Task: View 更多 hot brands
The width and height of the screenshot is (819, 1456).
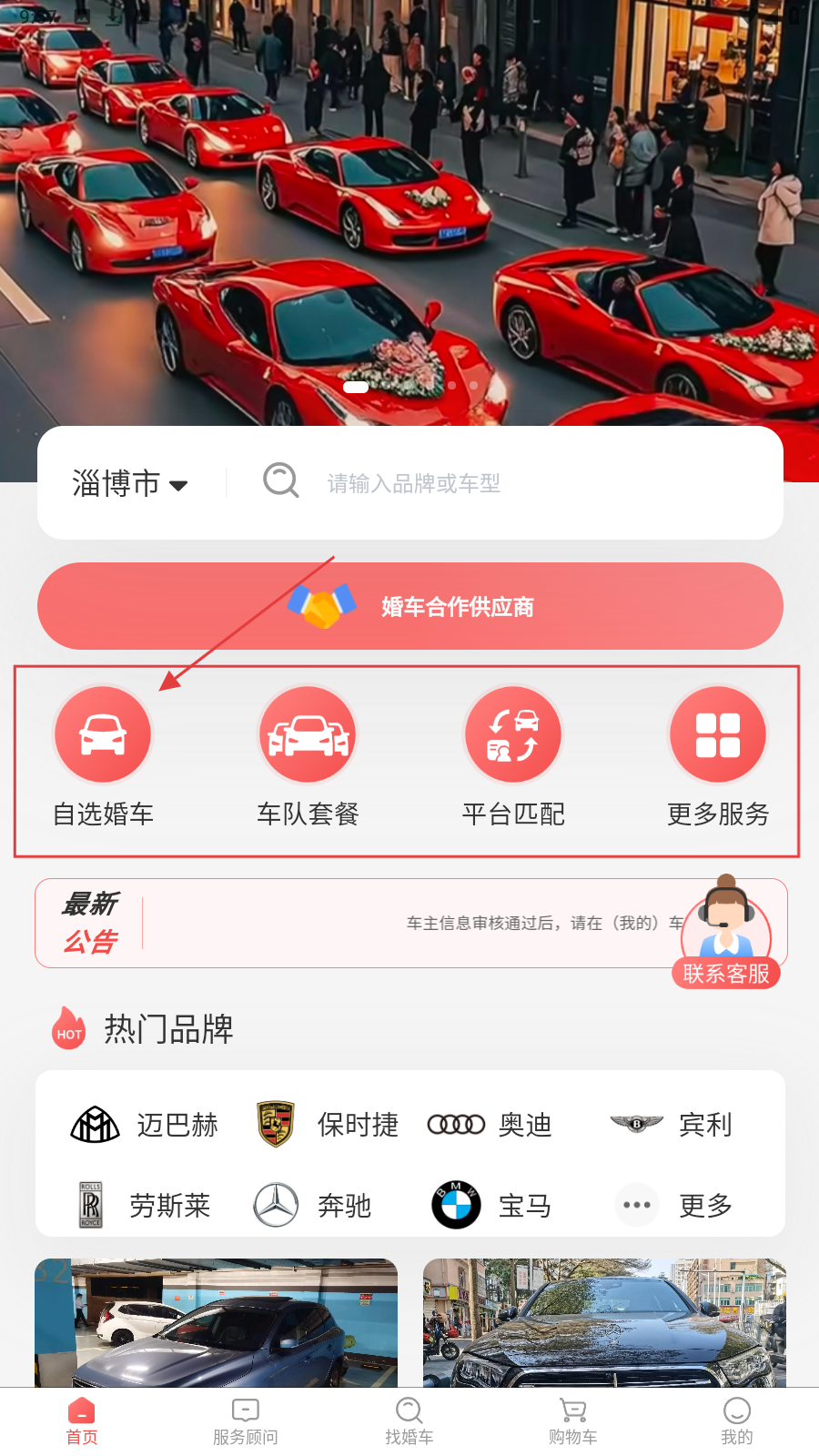Action: click(x=675, y=1206)
